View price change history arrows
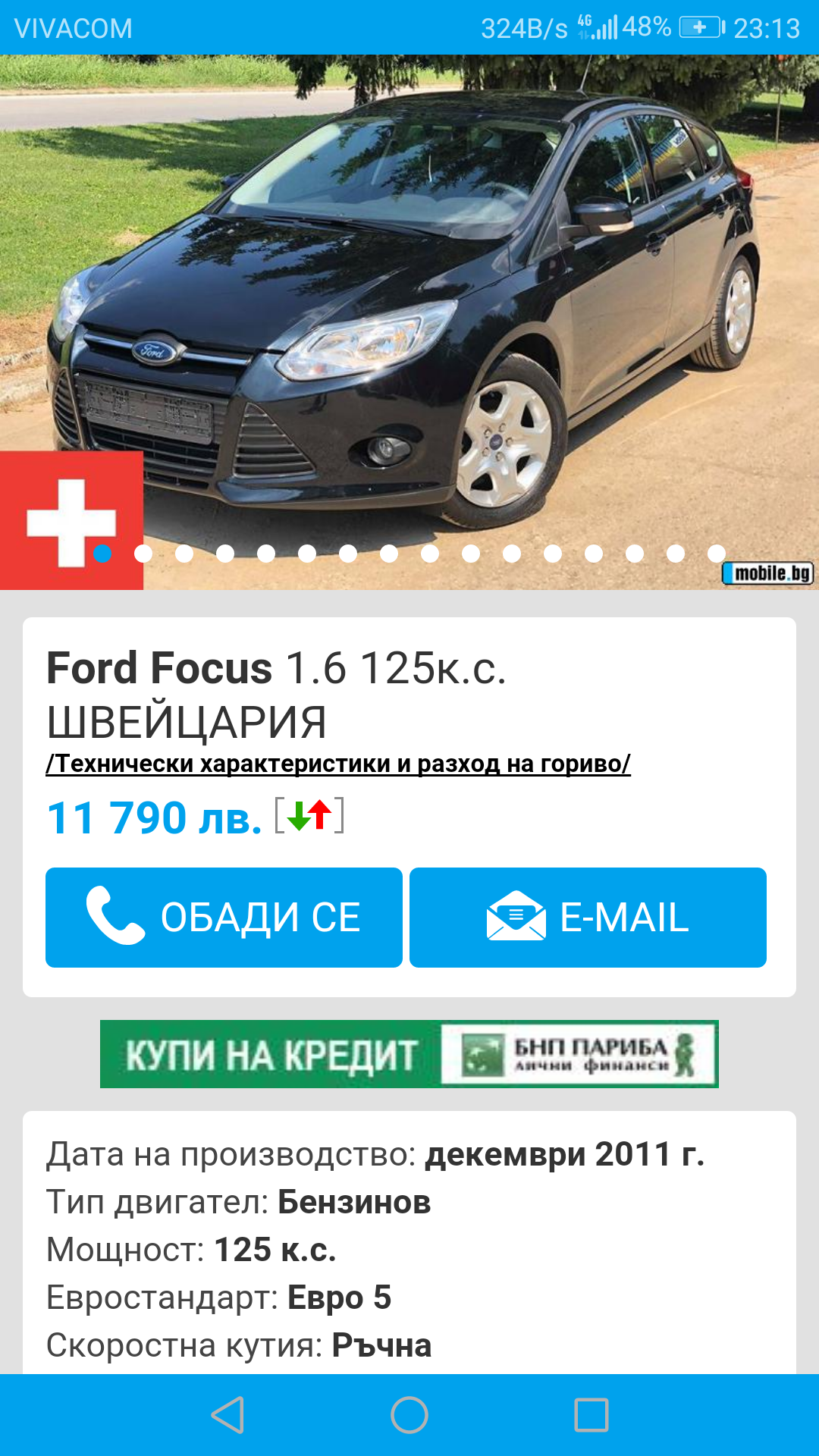This screenshot has height=1456, width=819. click(309, 816)
